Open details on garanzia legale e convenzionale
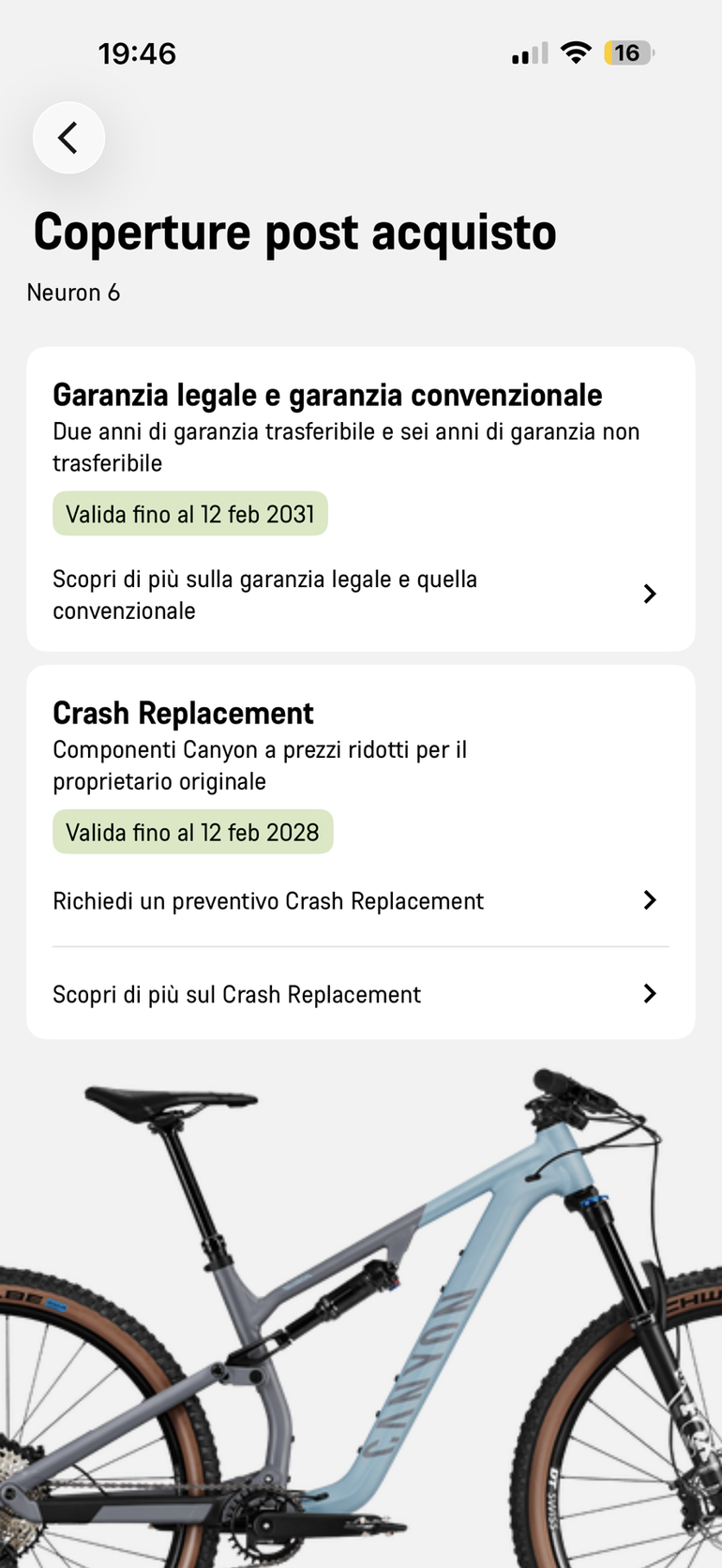Viewport: 722px width, 1568px height. coord(360,595)
